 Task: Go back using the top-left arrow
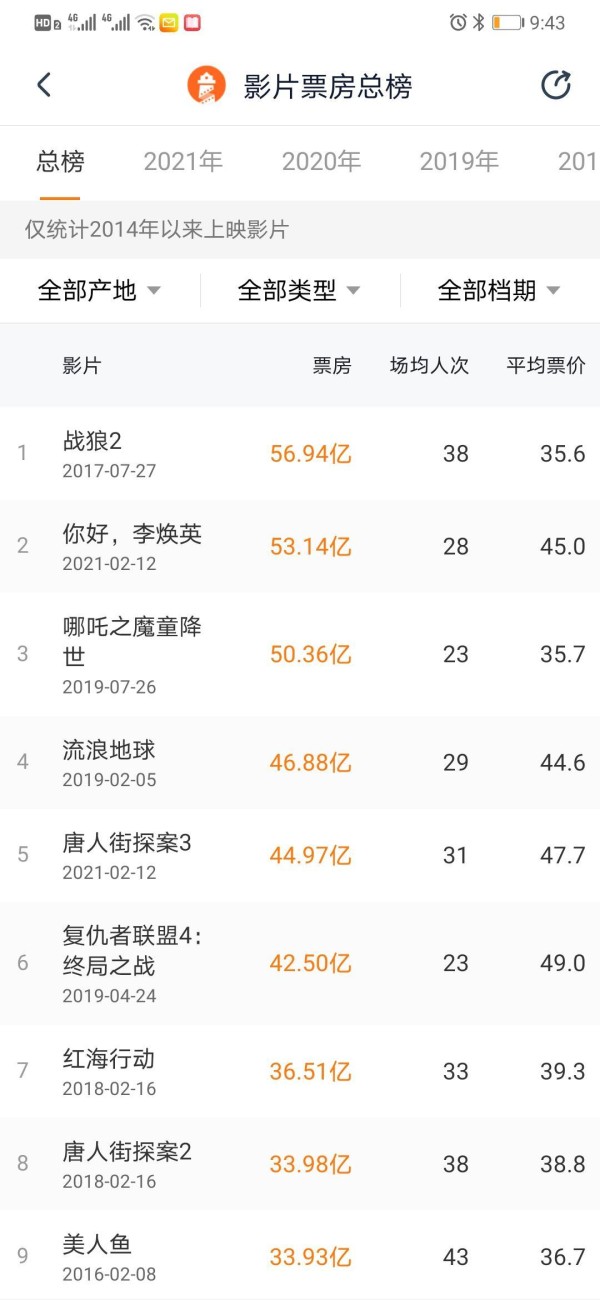point(44,85)
